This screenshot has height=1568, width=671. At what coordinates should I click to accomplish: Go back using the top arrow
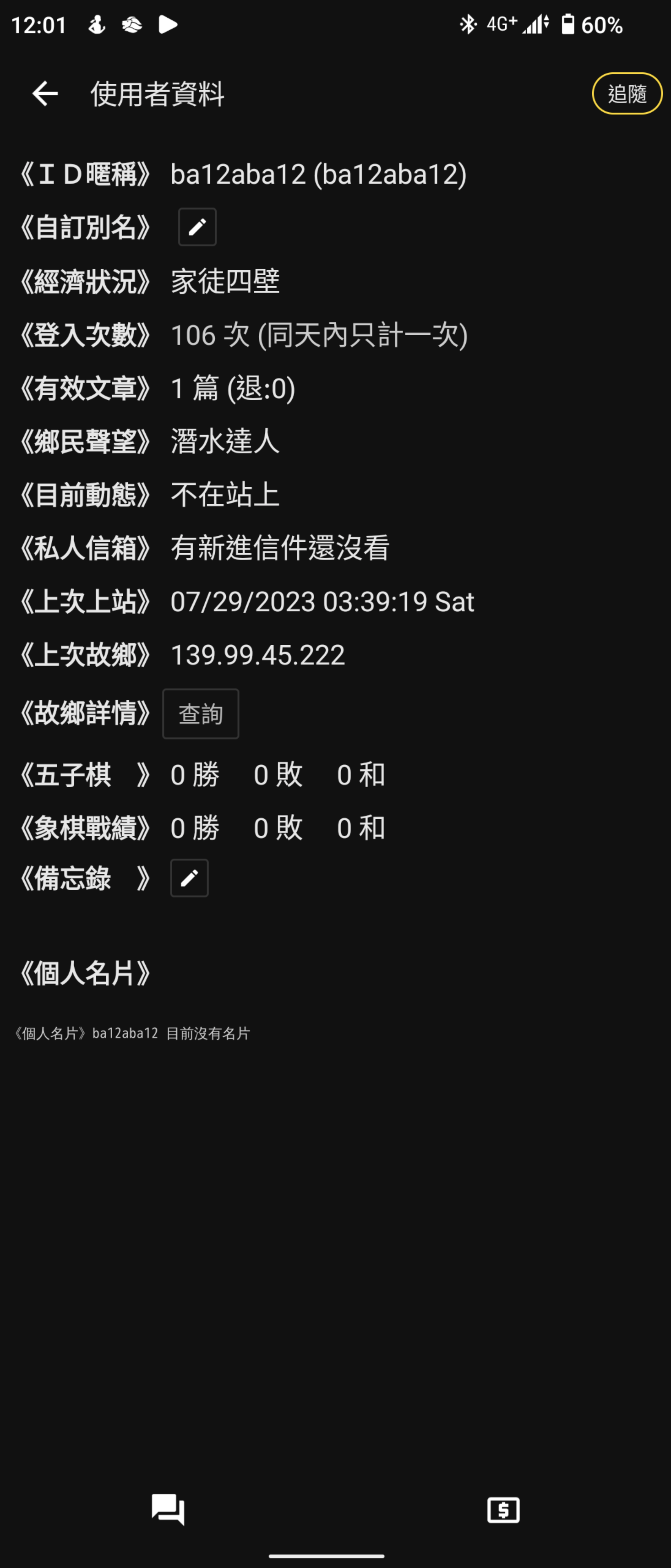tap(45, 94)
